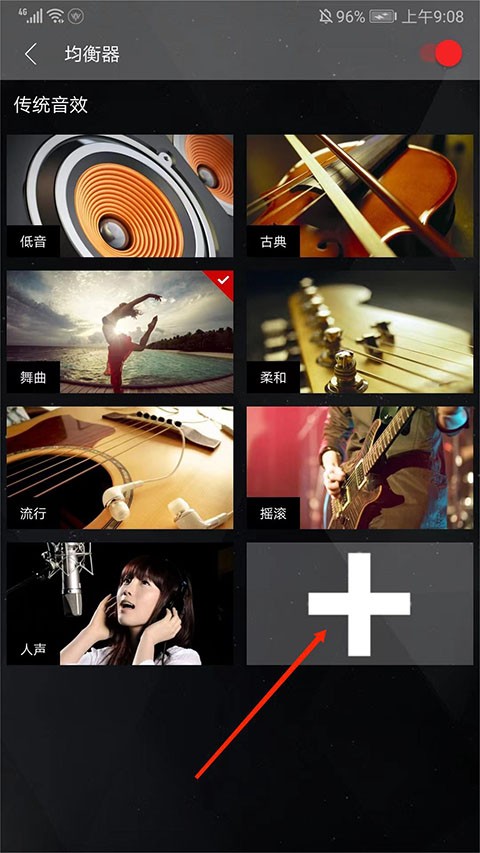Apply the 柔和 sound effect
The width and height of the screenshot is (480, 853).
pyautogui.click(x=360, y=332)
